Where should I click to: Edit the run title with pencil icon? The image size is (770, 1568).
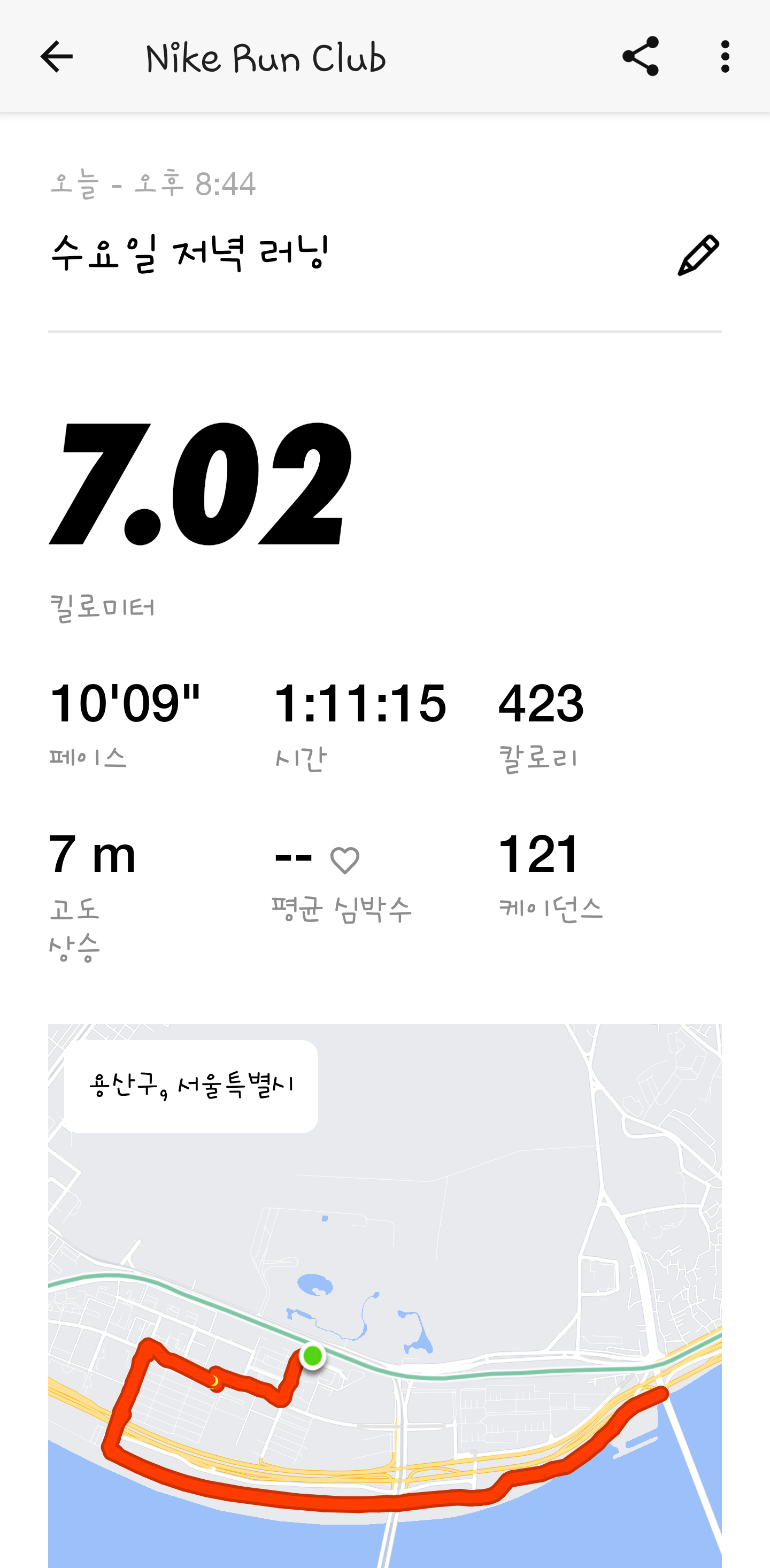click(x=698, y=255)
